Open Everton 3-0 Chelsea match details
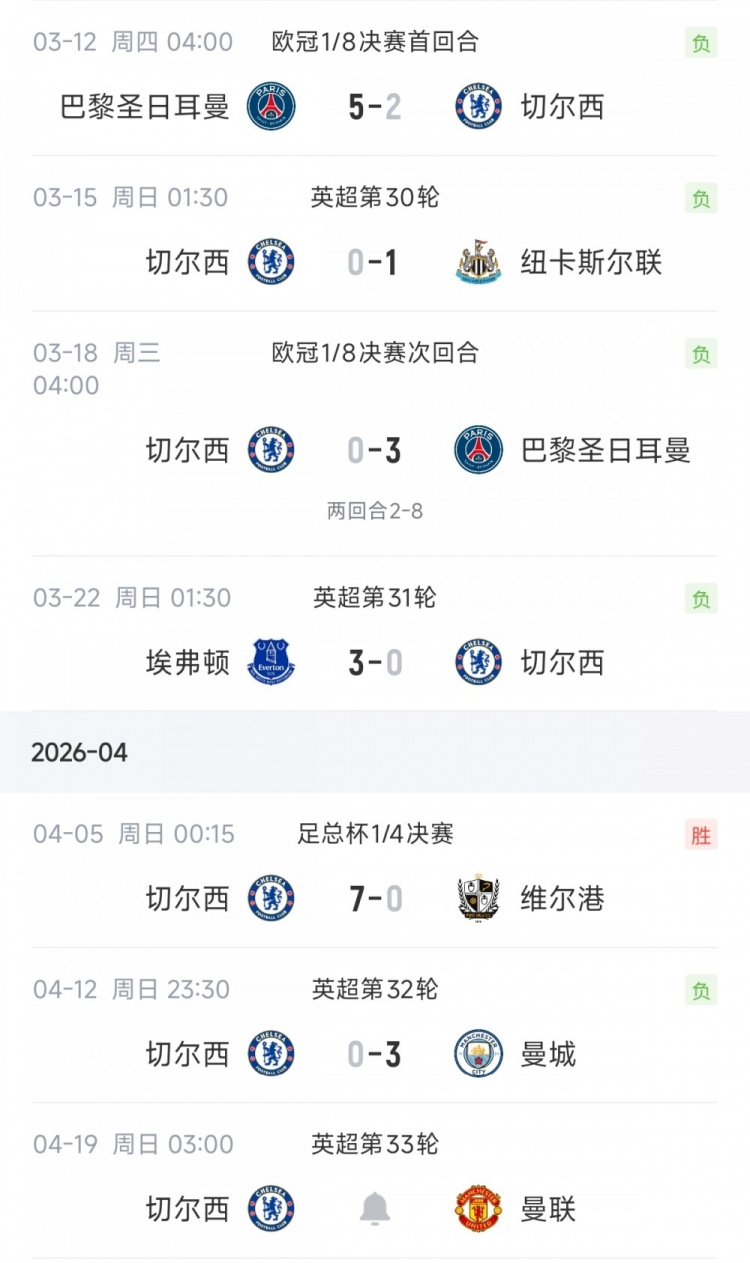 [374, 662]
